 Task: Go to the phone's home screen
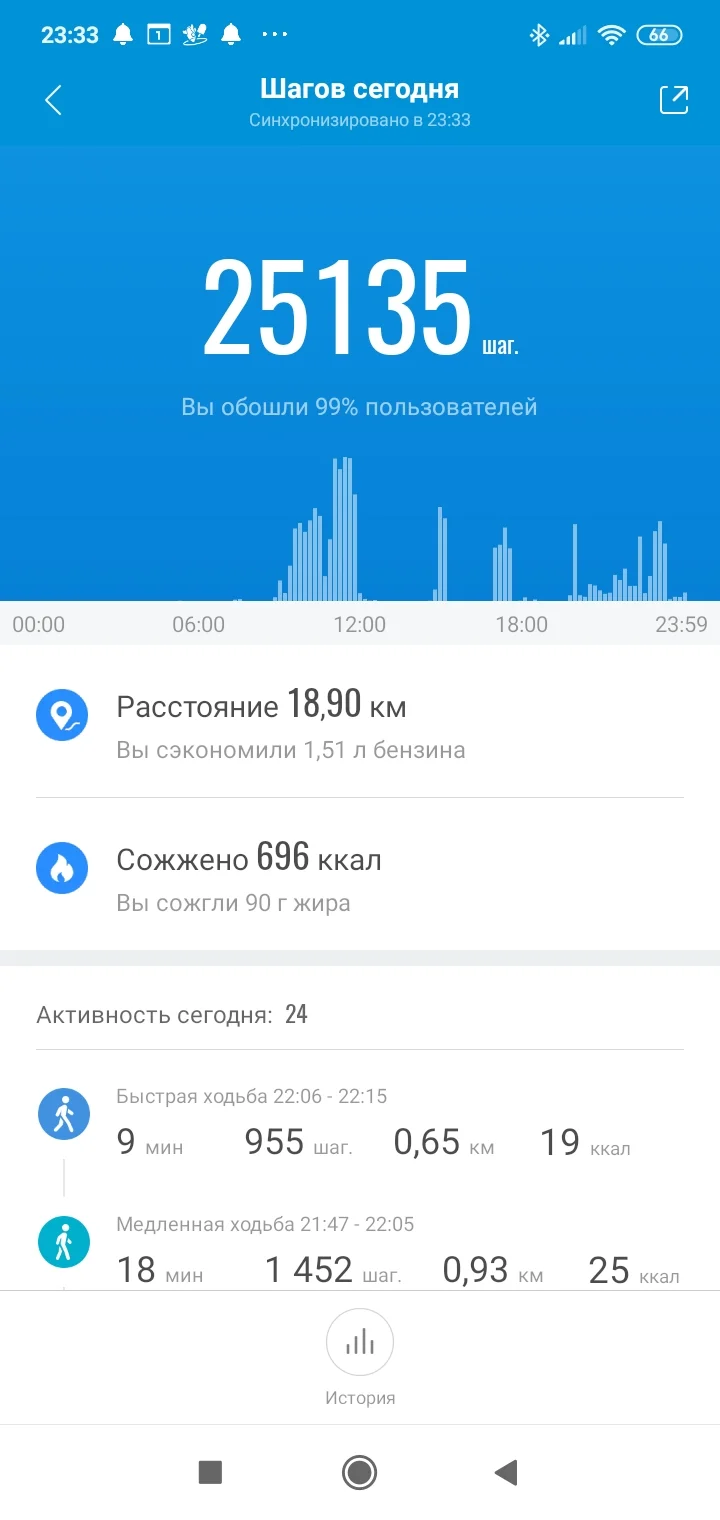(x=359, y=1472)
